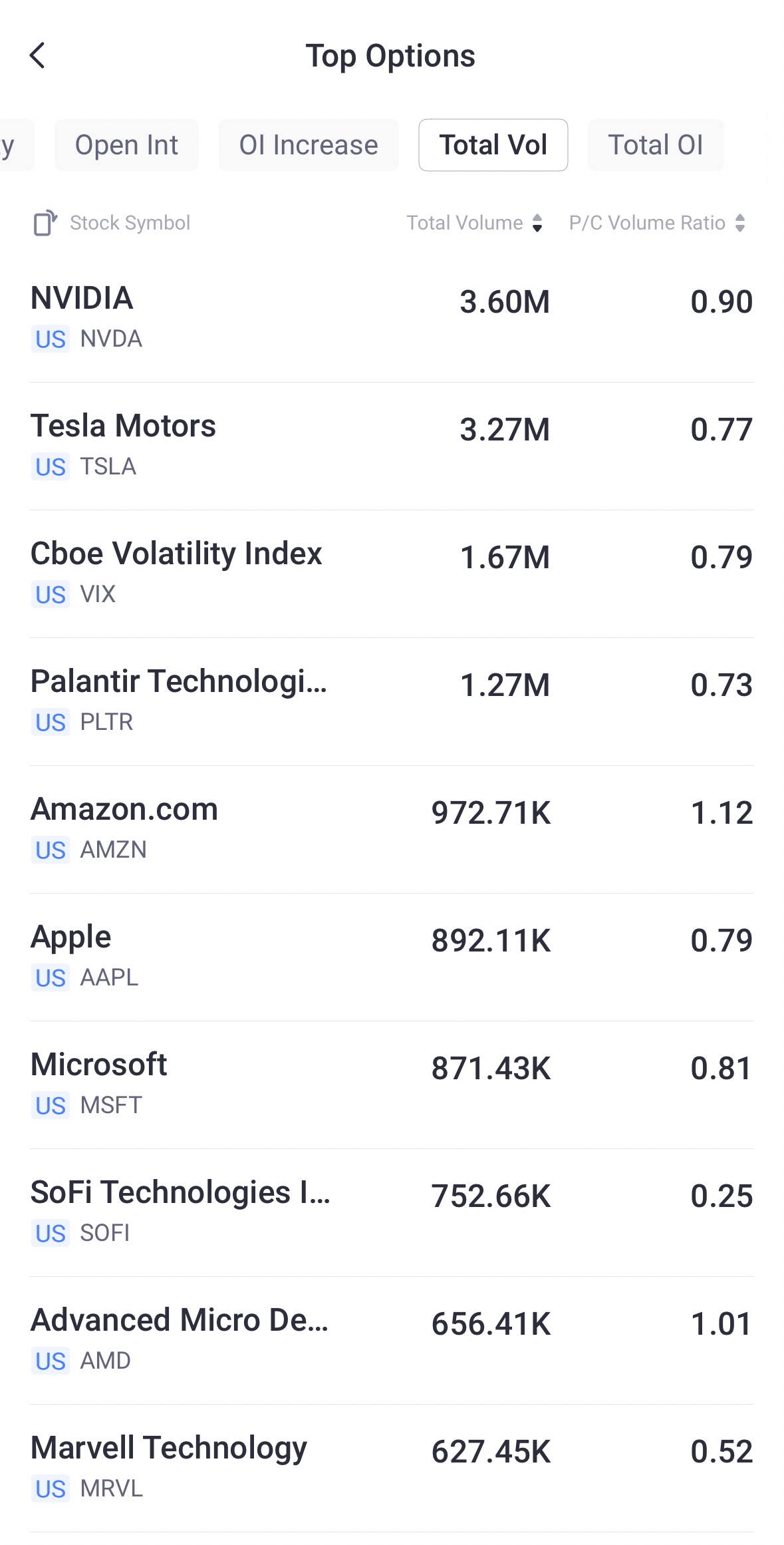Tap the US badge beside TSLA ticker
The image size is (784, 1545).
(x=50, y=467)
